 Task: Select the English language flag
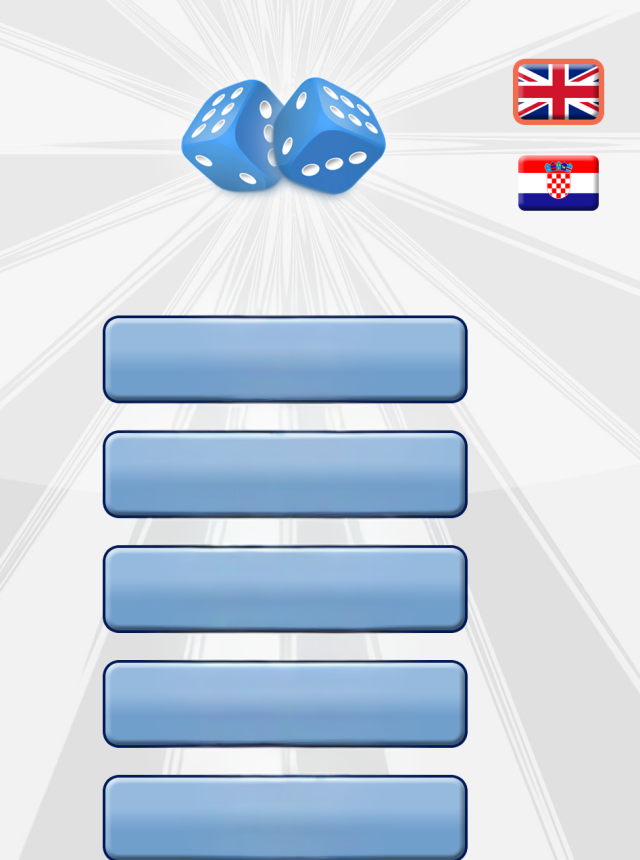(558, 91)
